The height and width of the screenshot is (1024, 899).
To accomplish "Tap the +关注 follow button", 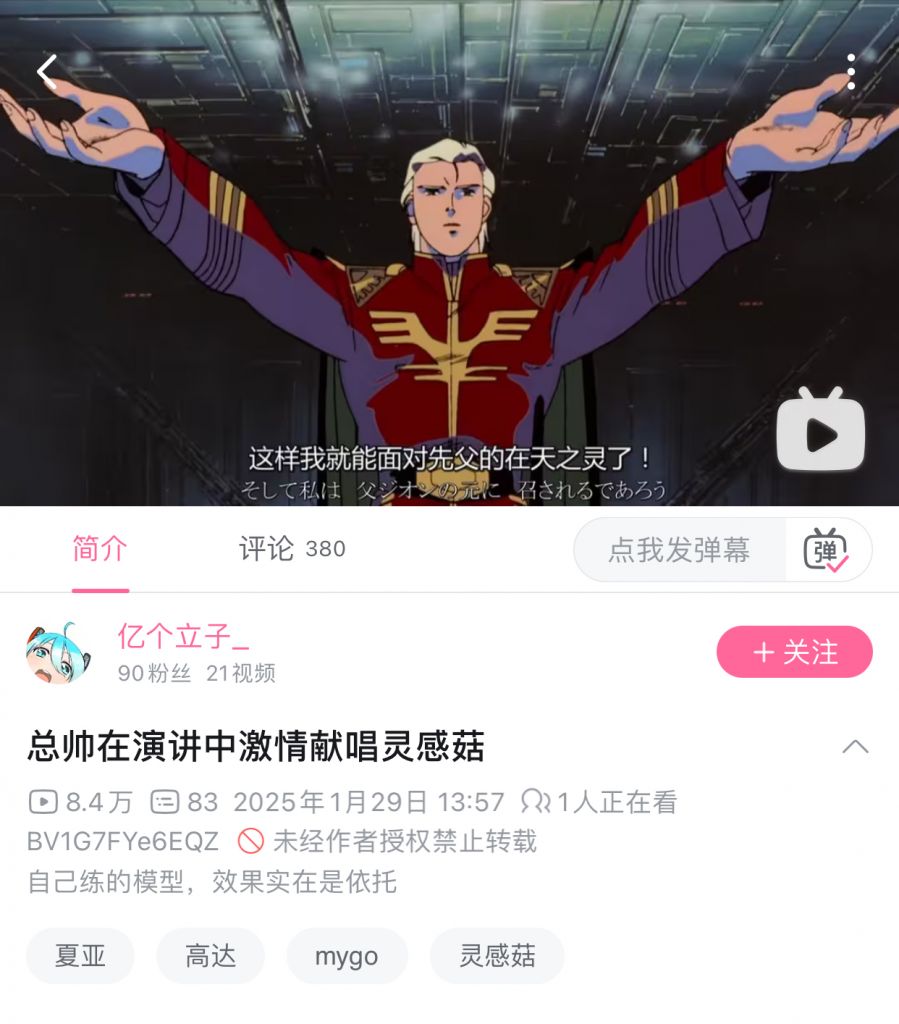I will (x=793, y=650).
